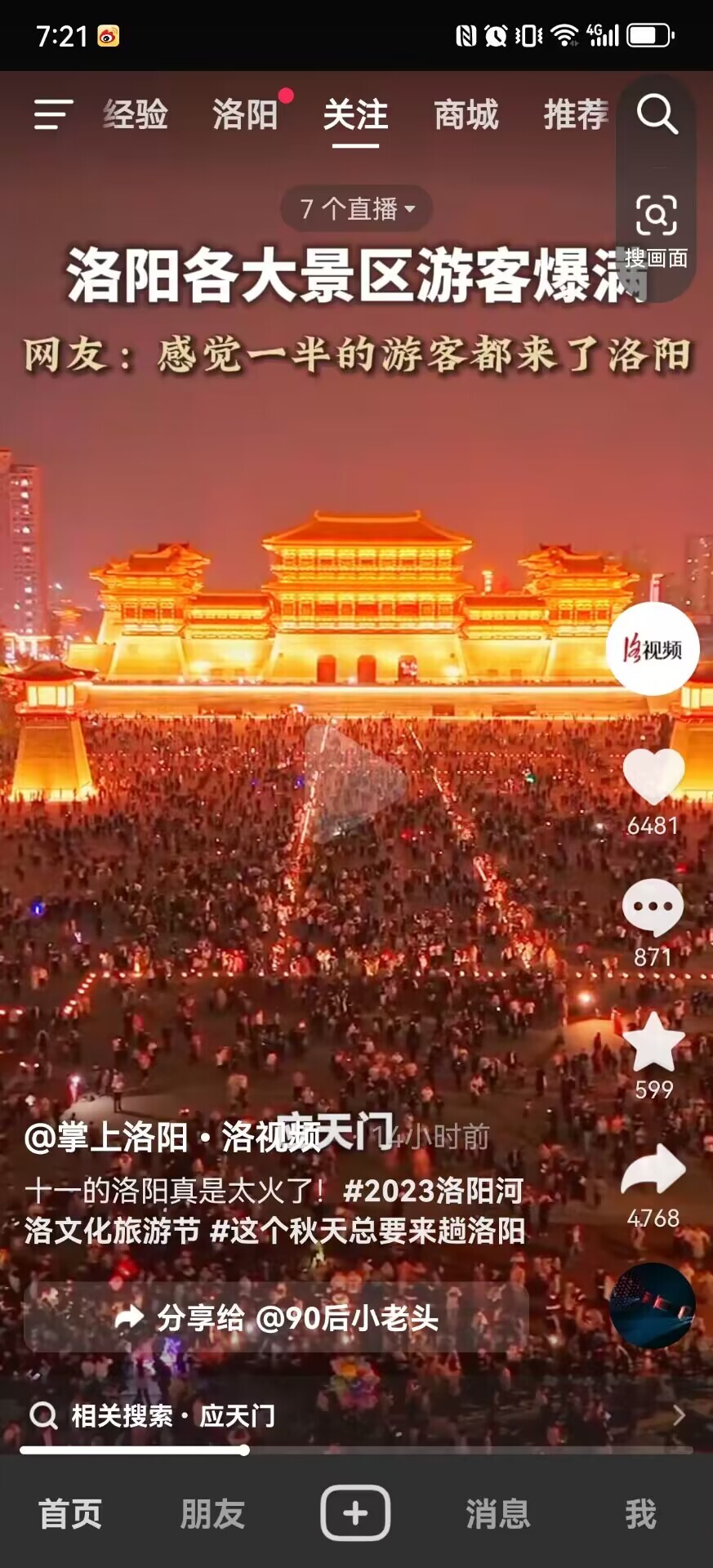Tap 分享给 @90后小老头 button
Image resolution: width=713 pixels, height=1568 pixels.
(x=276, y=1317)
